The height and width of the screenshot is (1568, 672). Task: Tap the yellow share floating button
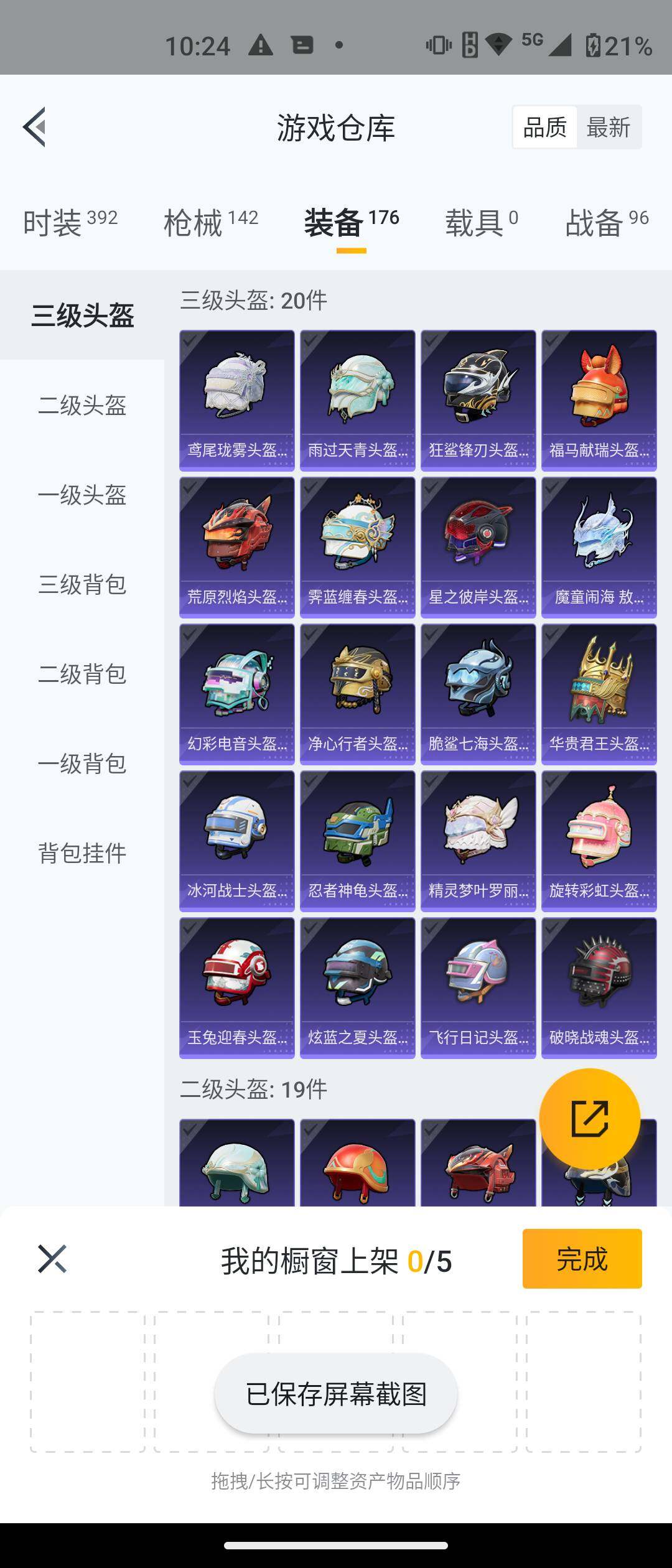(x=589, y=1119)
